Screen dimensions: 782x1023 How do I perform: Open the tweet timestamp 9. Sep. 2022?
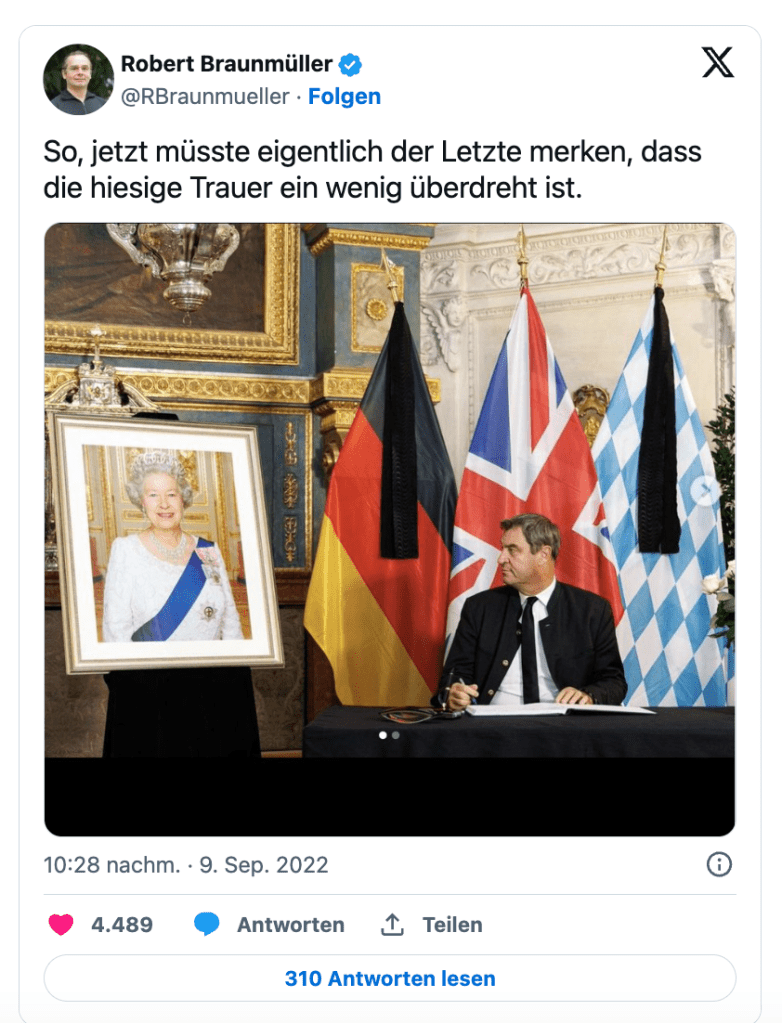tap(185, 864)
